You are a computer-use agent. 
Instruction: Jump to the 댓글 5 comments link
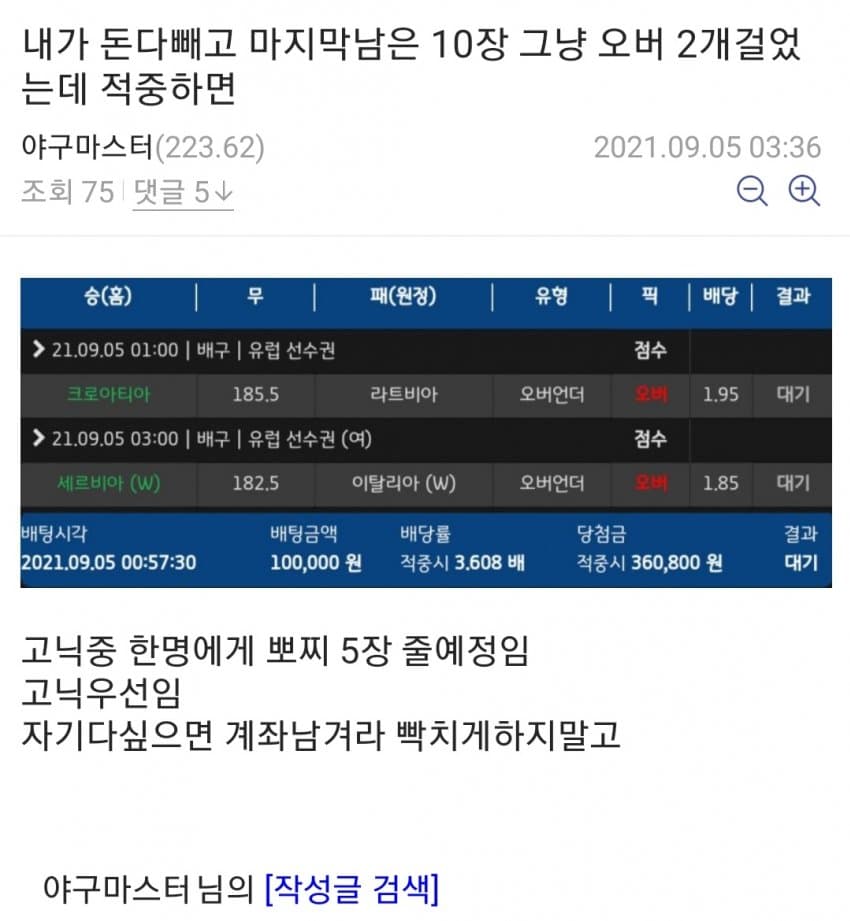pyautogui.click(x=183, y=192)
